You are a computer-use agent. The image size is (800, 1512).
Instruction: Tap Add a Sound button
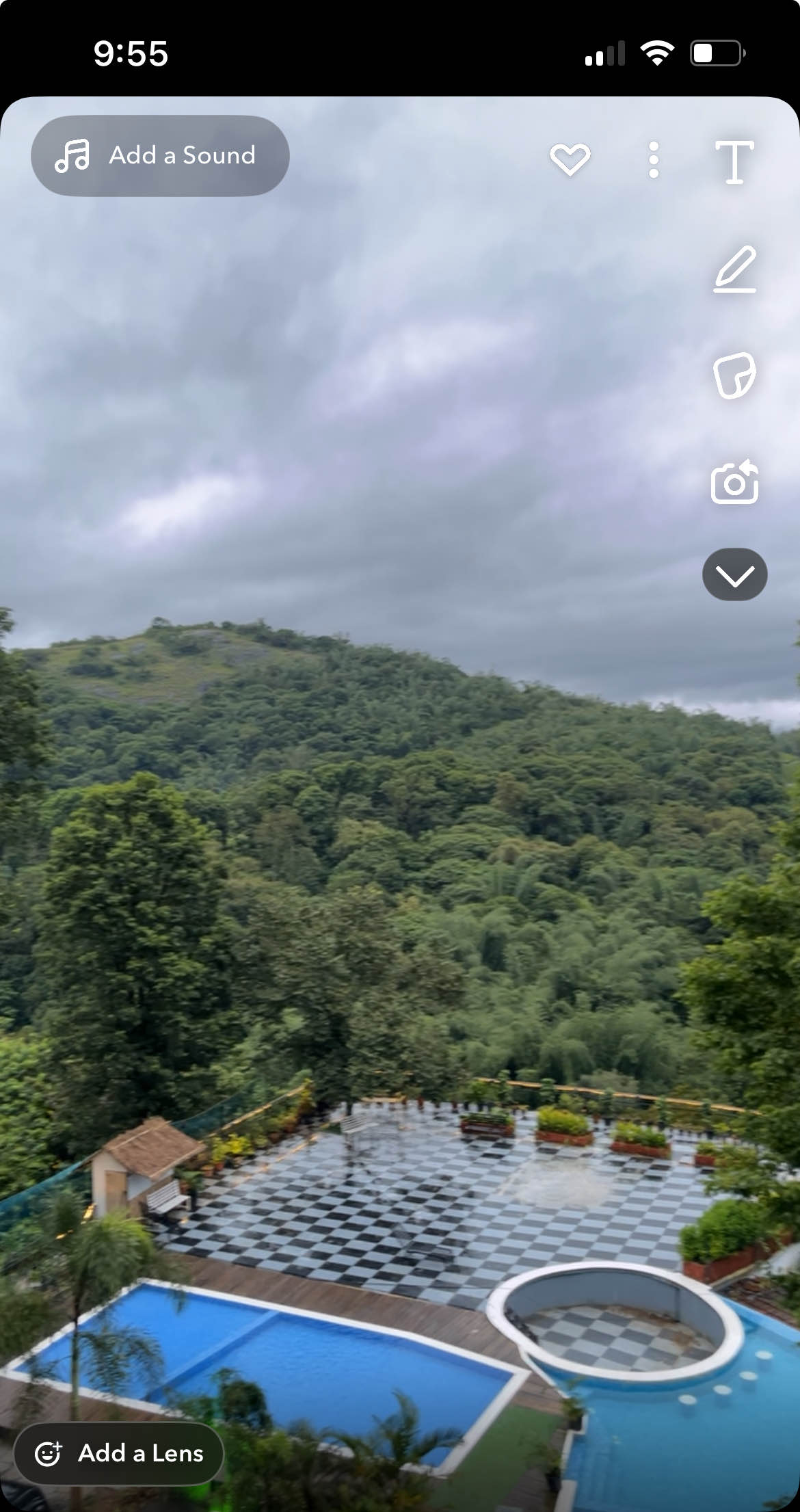(x=160, y=156)
